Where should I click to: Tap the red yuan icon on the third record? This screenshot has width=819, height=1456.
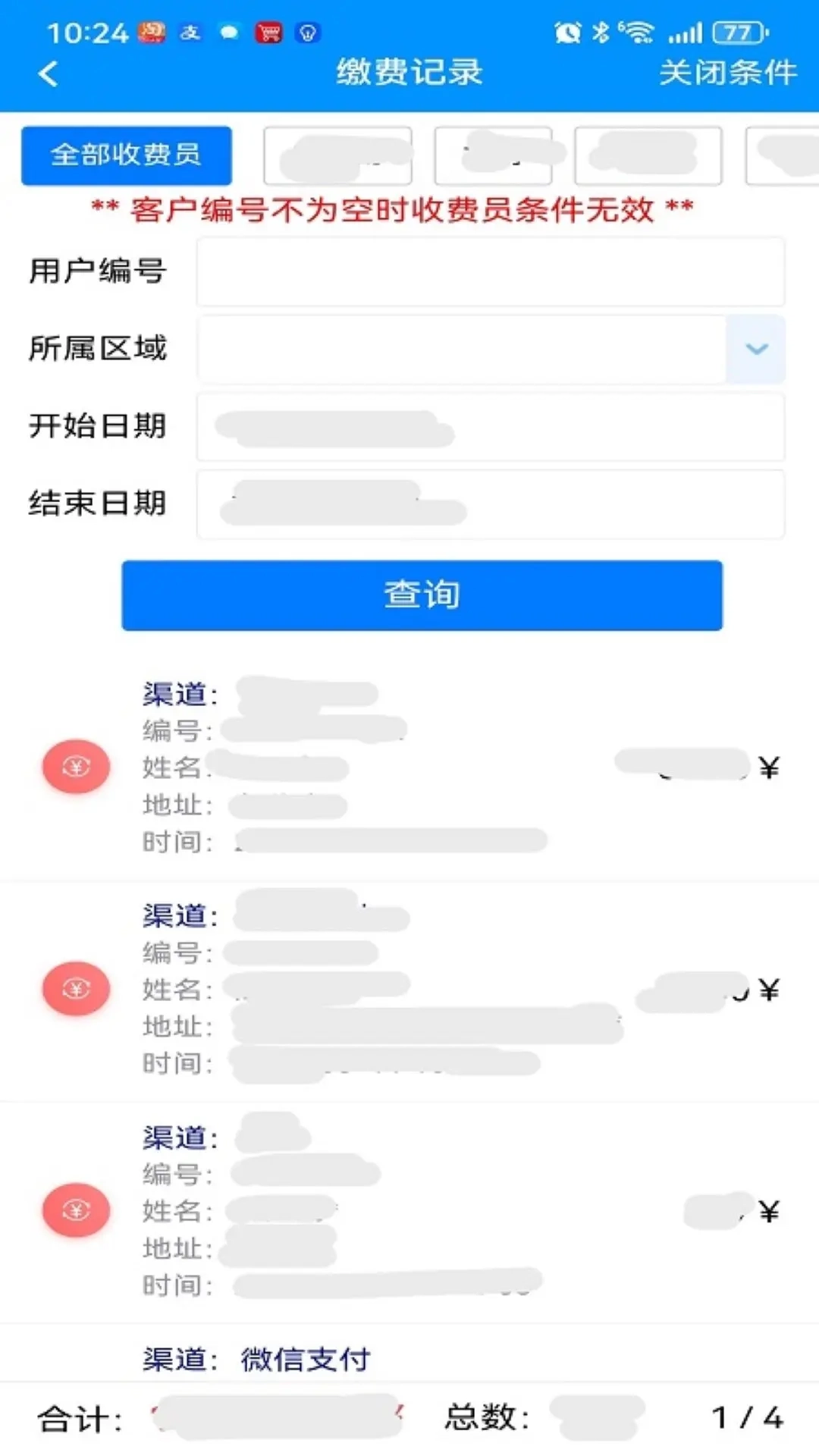pyautogui.click(x=76, y=1210)
